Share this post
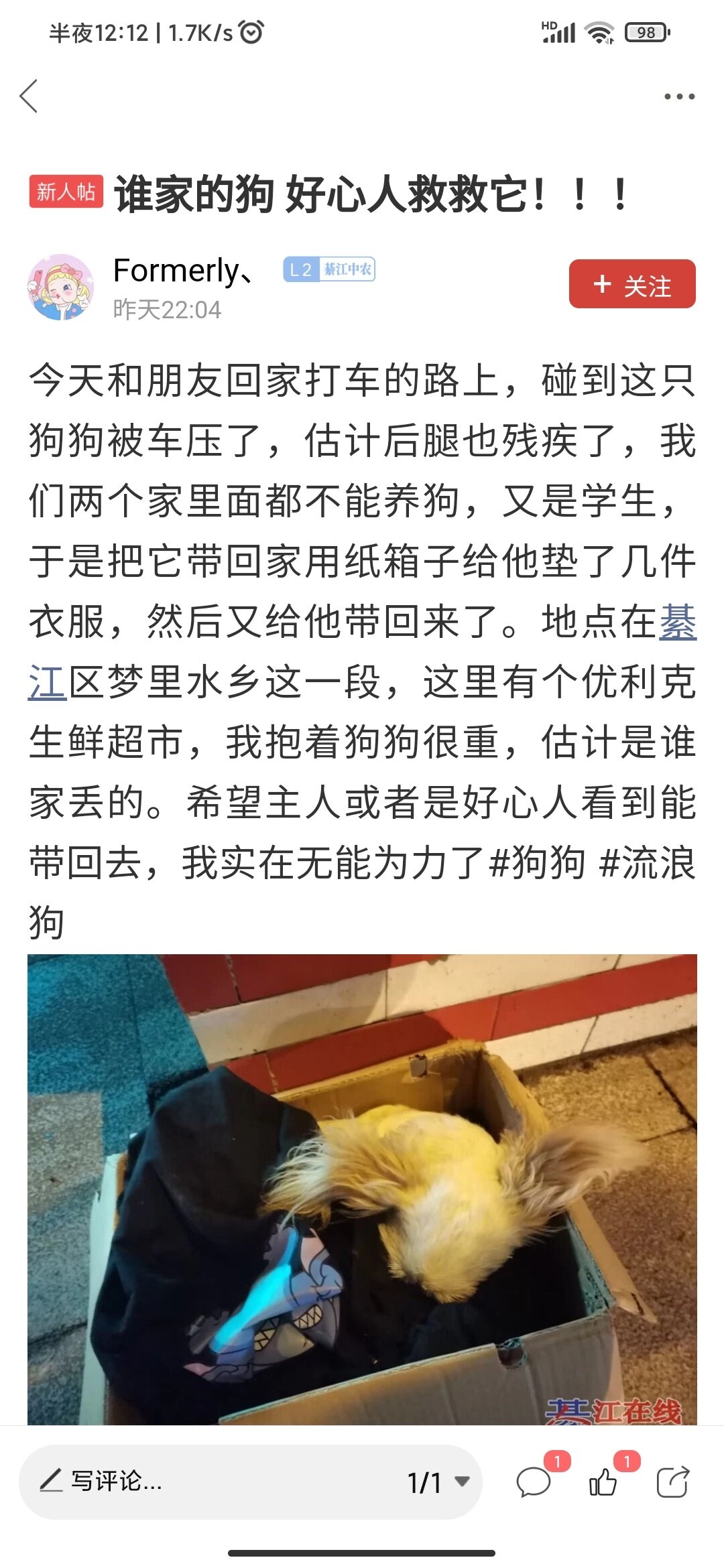Screen dimensions: 724x1568 (x=673, y=1482)
